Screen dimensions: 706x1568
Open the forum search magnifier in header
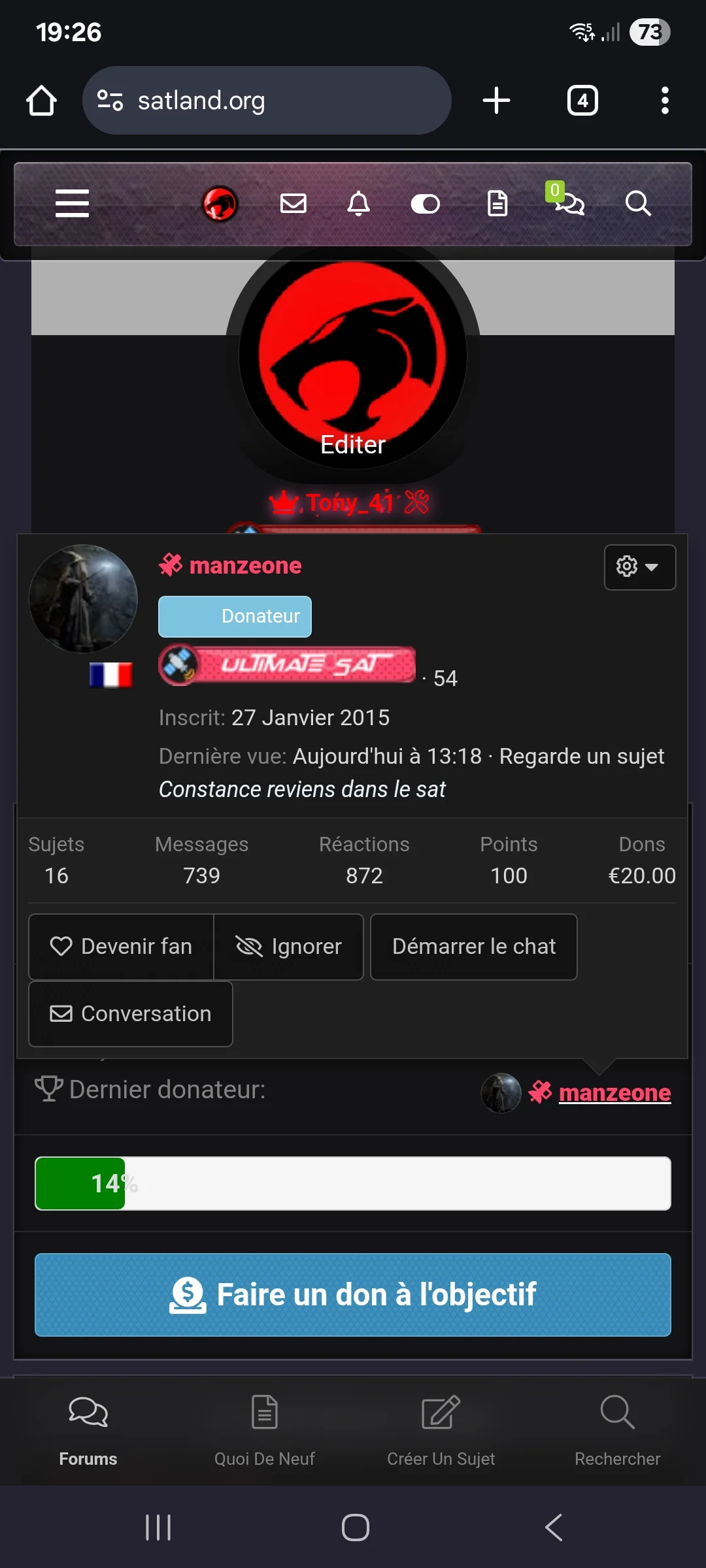click(637, 203)
